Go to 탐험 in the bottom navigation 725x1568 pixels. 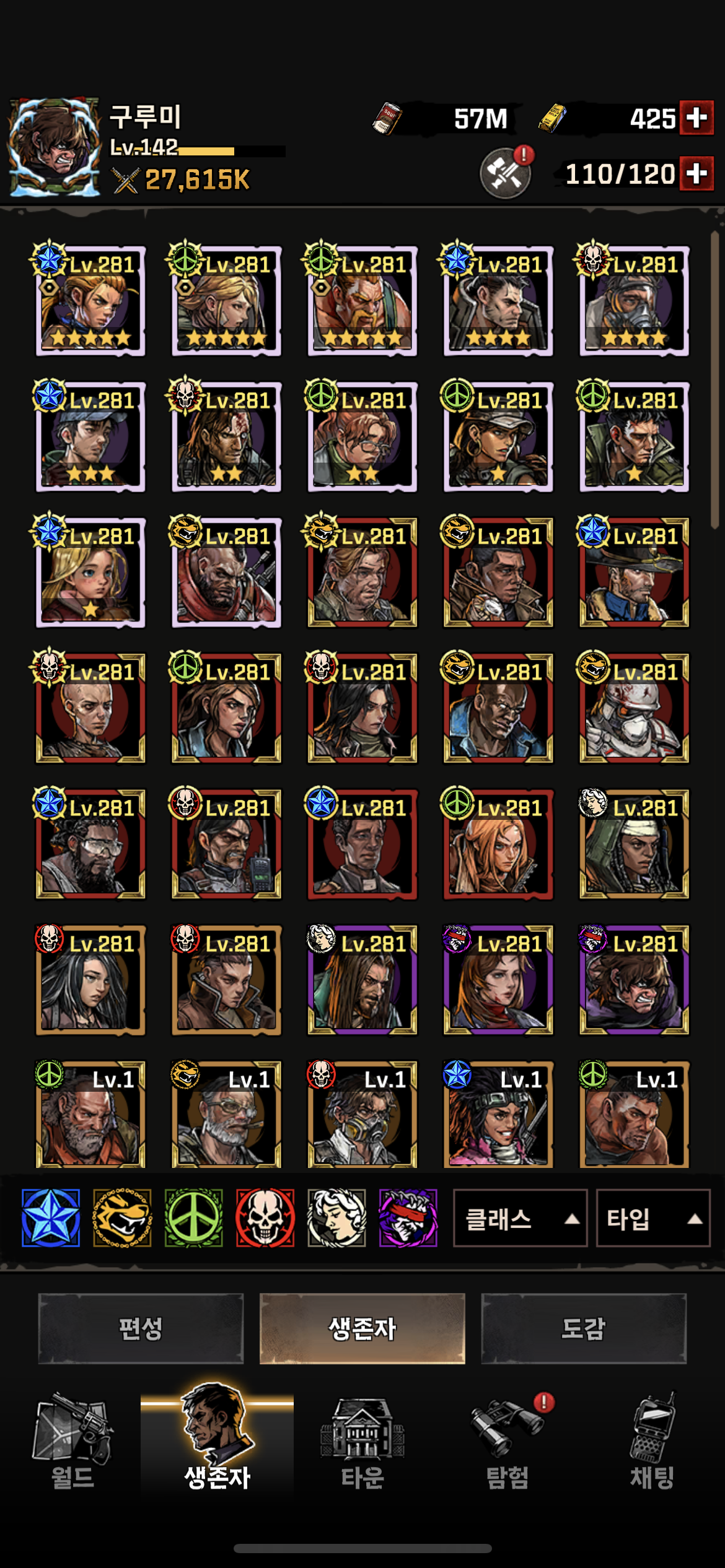pyautogui.click(x=507, y=1443)
